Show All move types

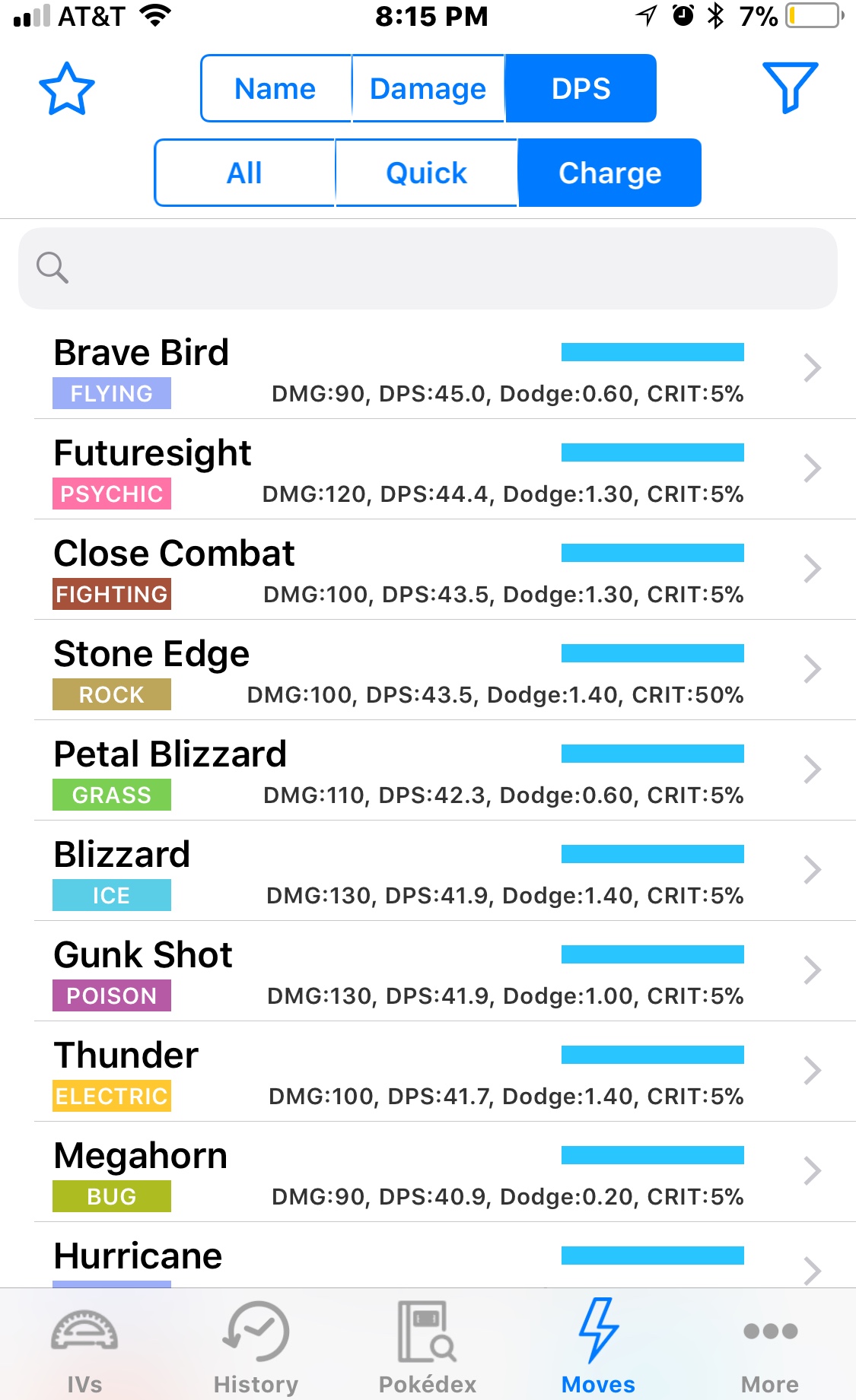(x=244, y=173)
